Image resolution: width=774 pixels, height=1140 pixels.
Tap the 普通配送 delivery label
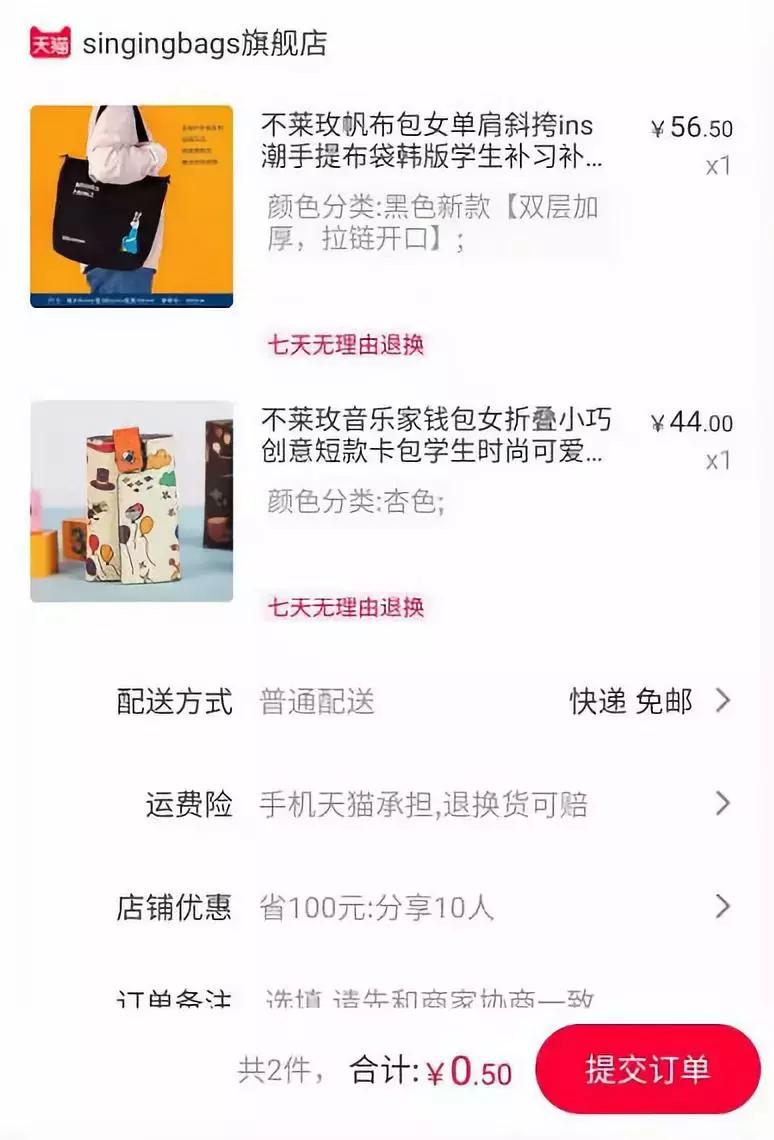coord(318,702)
